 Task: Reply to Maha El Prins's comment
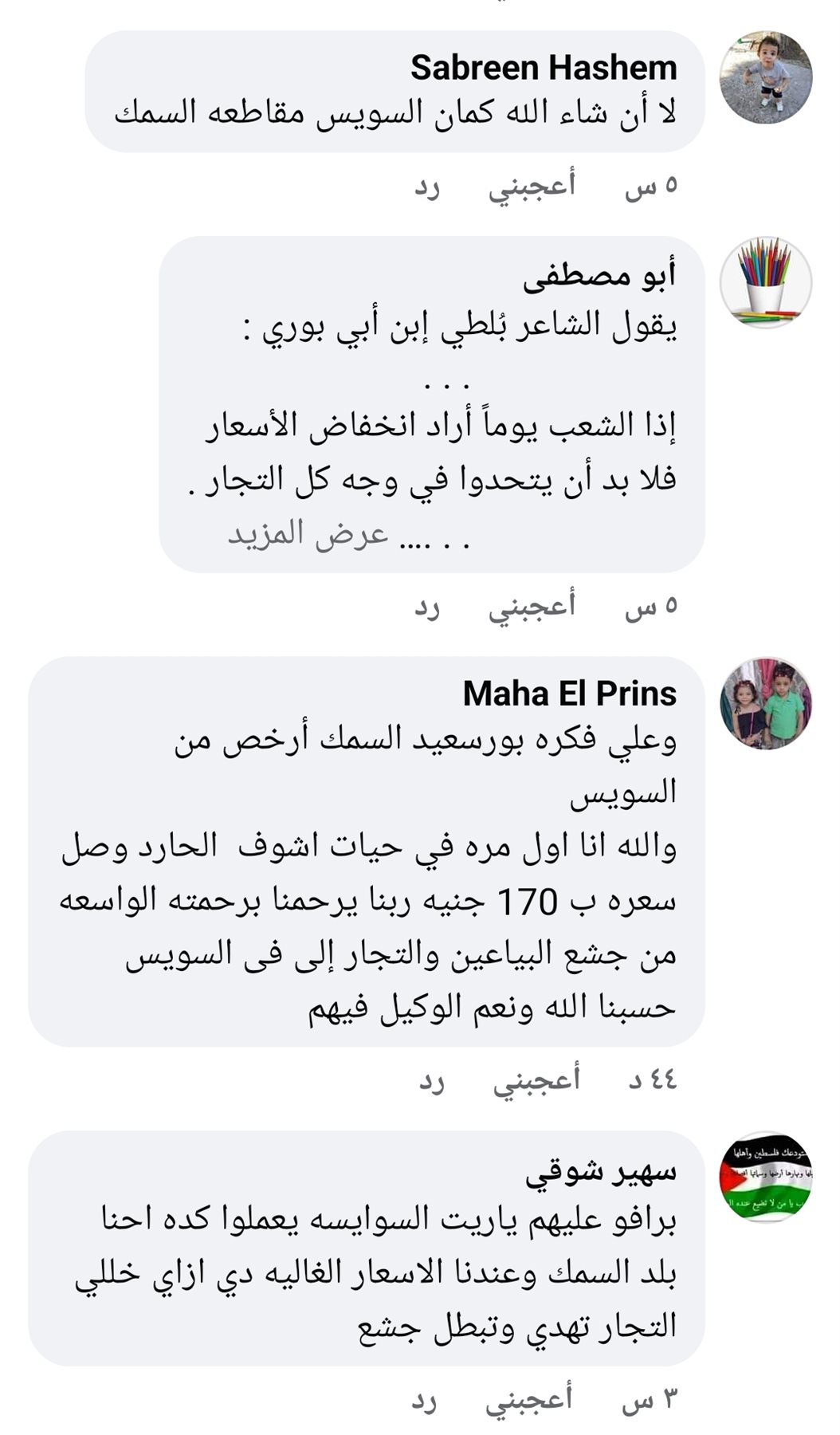click(x=432, y=1081)
